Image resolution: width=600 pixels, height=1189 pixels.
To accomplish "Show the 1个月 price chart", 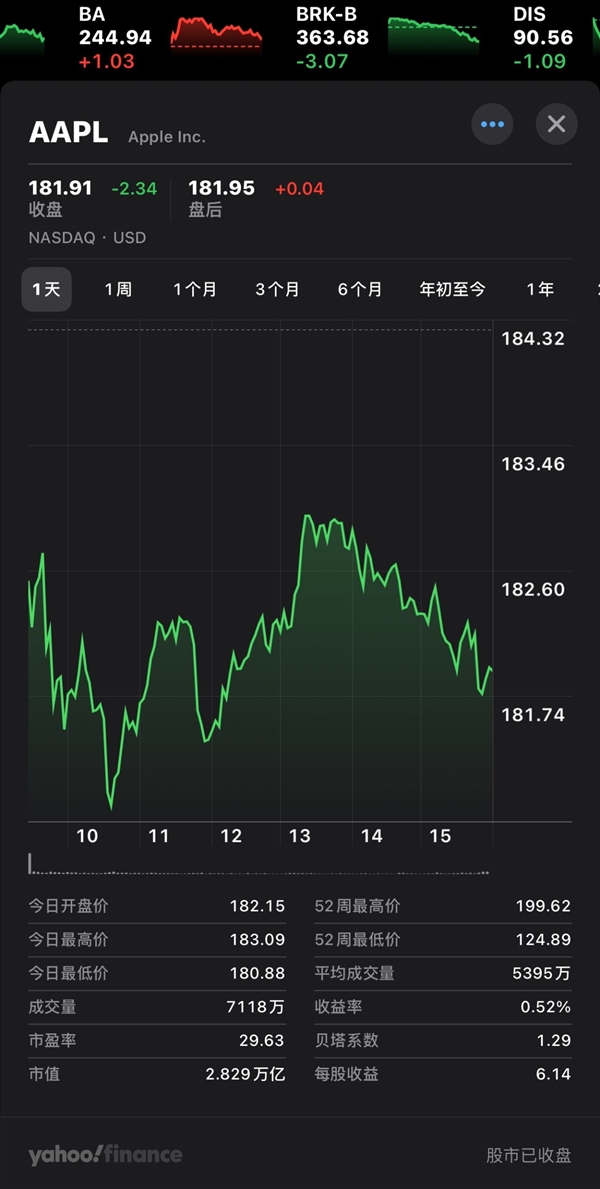I will [195, 290].
